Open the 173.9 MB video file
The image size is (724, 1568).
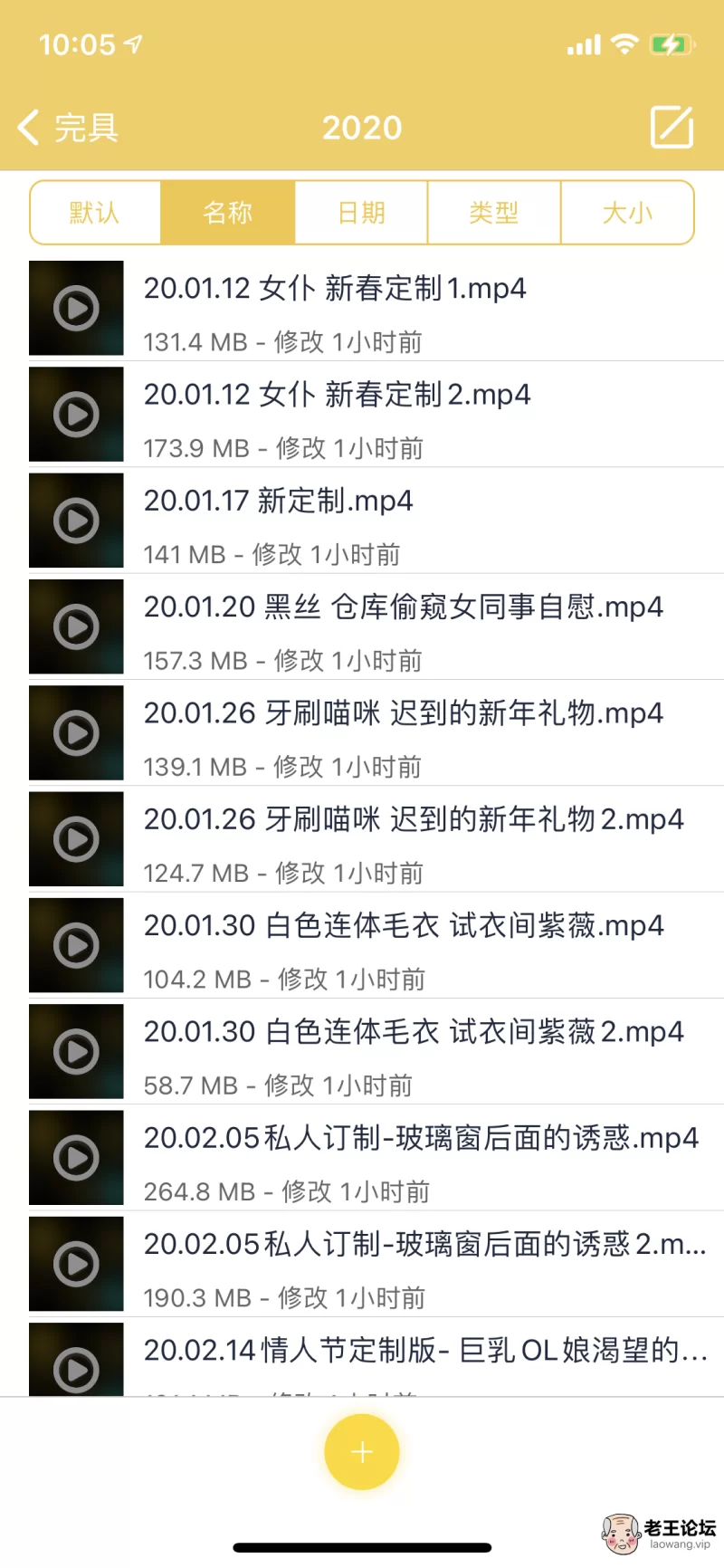[376, 415]
